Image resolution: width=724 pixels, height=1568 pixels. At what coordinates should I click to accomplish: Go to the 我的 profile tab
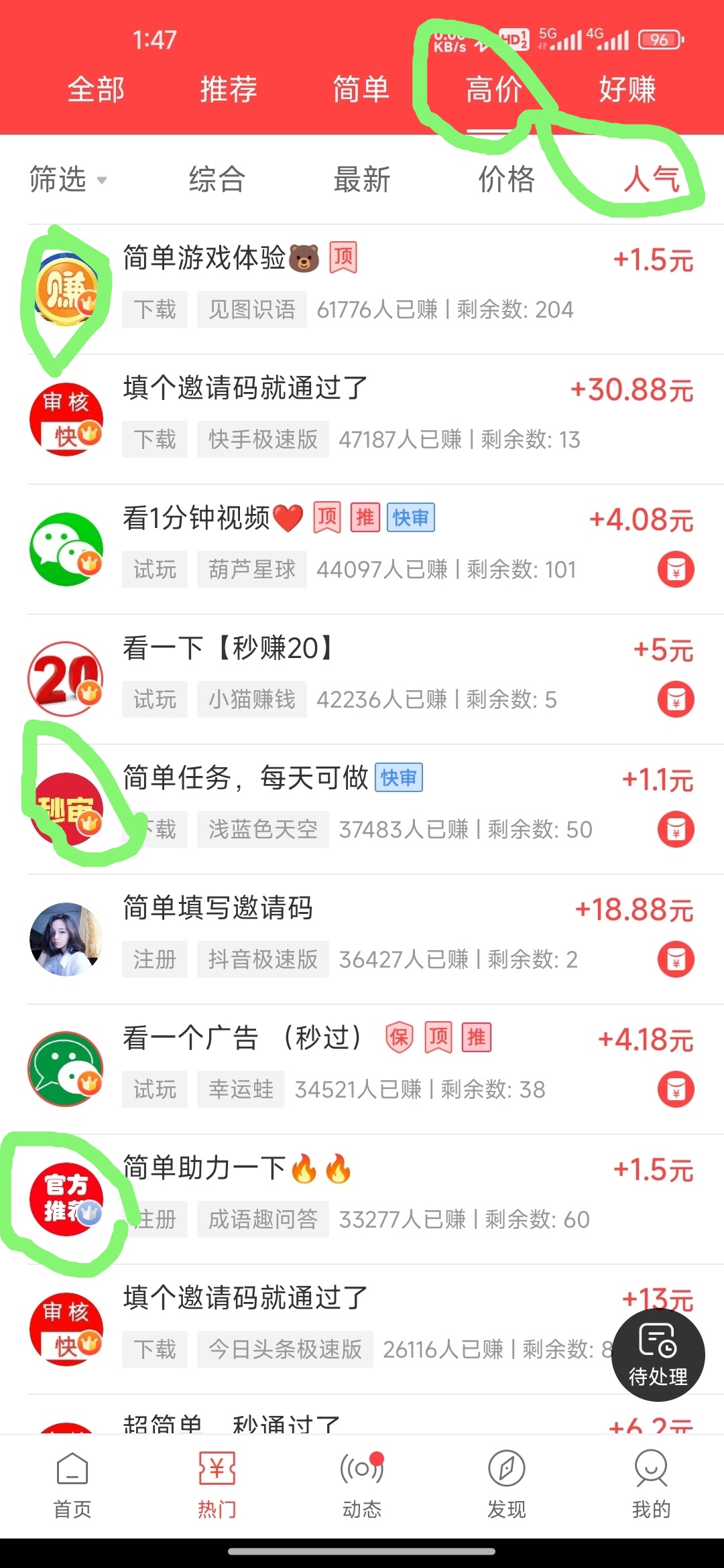[651, 1485]
